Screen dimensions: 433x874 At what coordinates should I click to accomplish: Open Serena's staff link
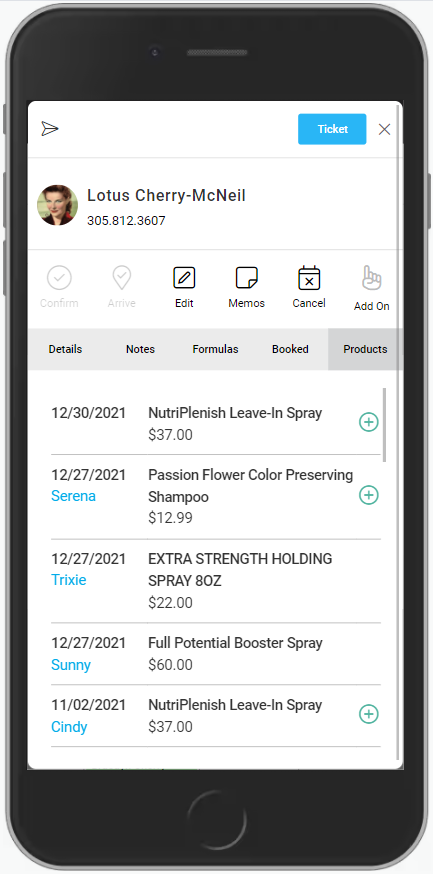pyautogui.click(x=73, y=496)
